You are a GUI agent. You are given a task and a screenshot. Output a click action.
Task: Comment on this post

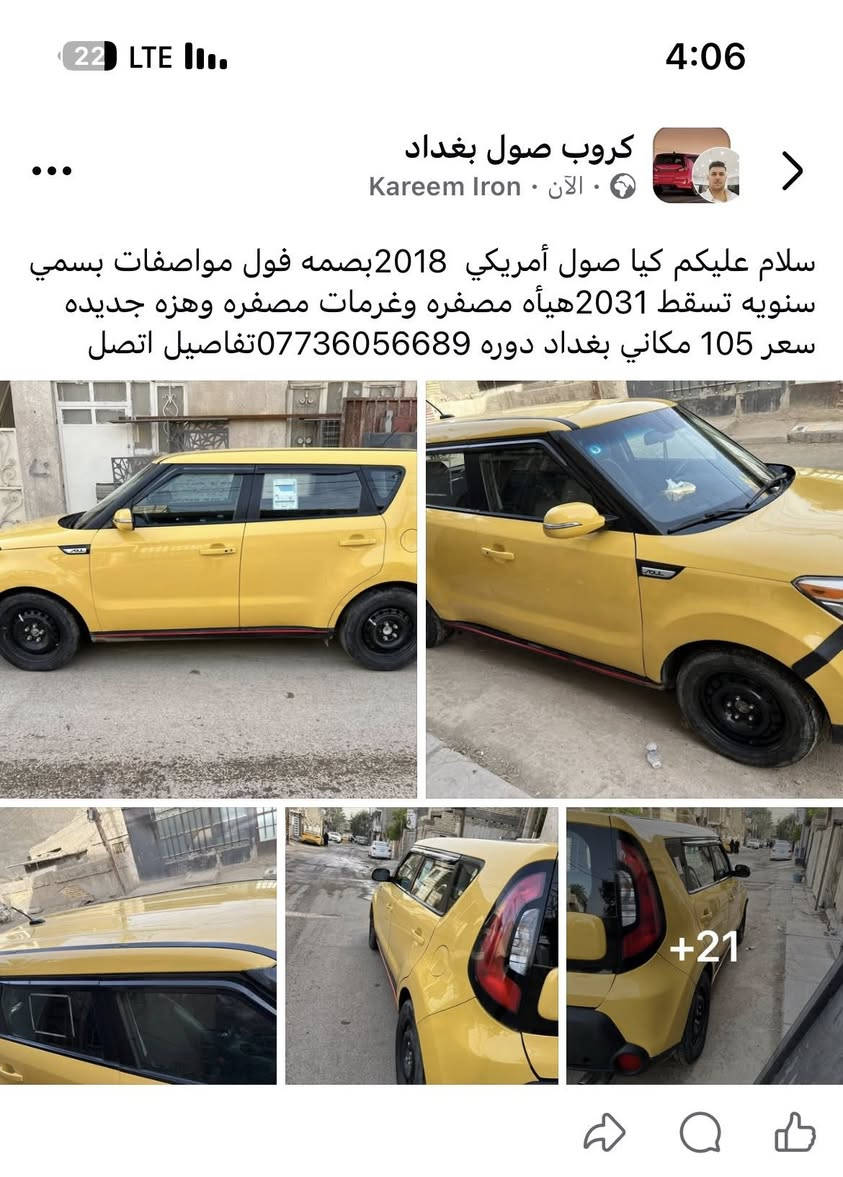click(x=700, y=1132)
